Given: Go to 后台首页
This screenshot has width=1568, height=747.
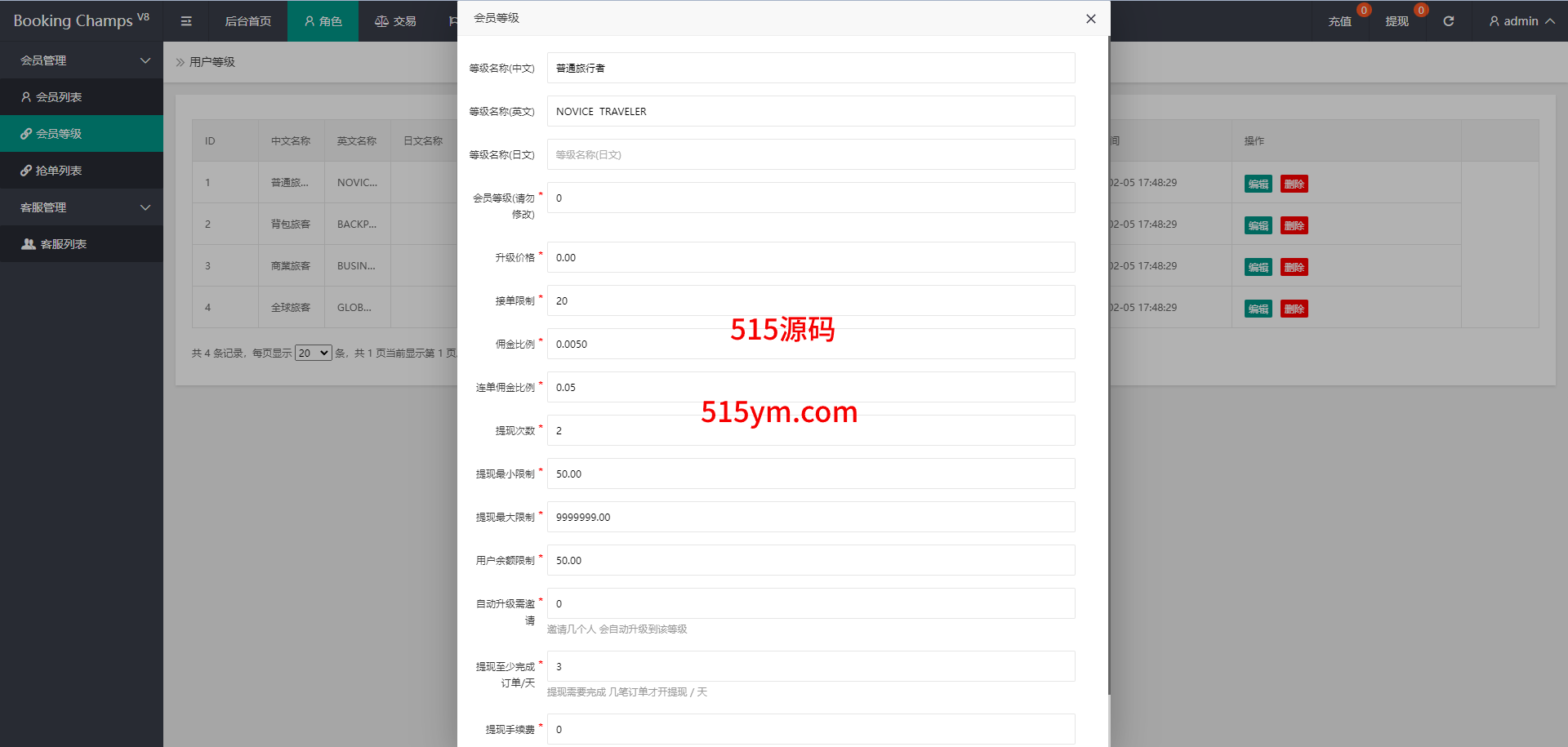Looking at the screenshot, I should pyautogui.click(x=247, y=21).
